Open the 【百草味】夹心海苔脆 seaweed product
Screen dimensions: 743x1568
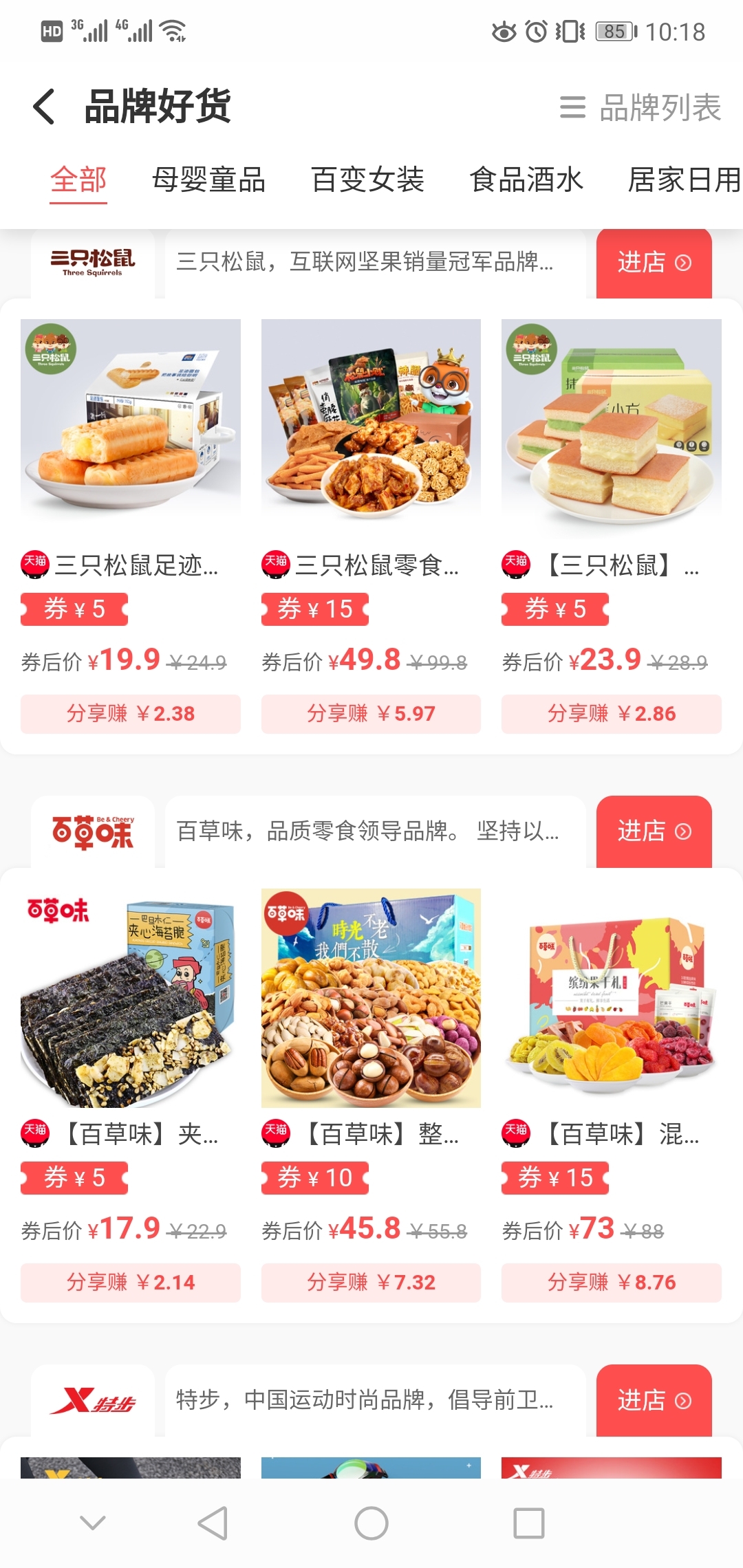(130, 997)
